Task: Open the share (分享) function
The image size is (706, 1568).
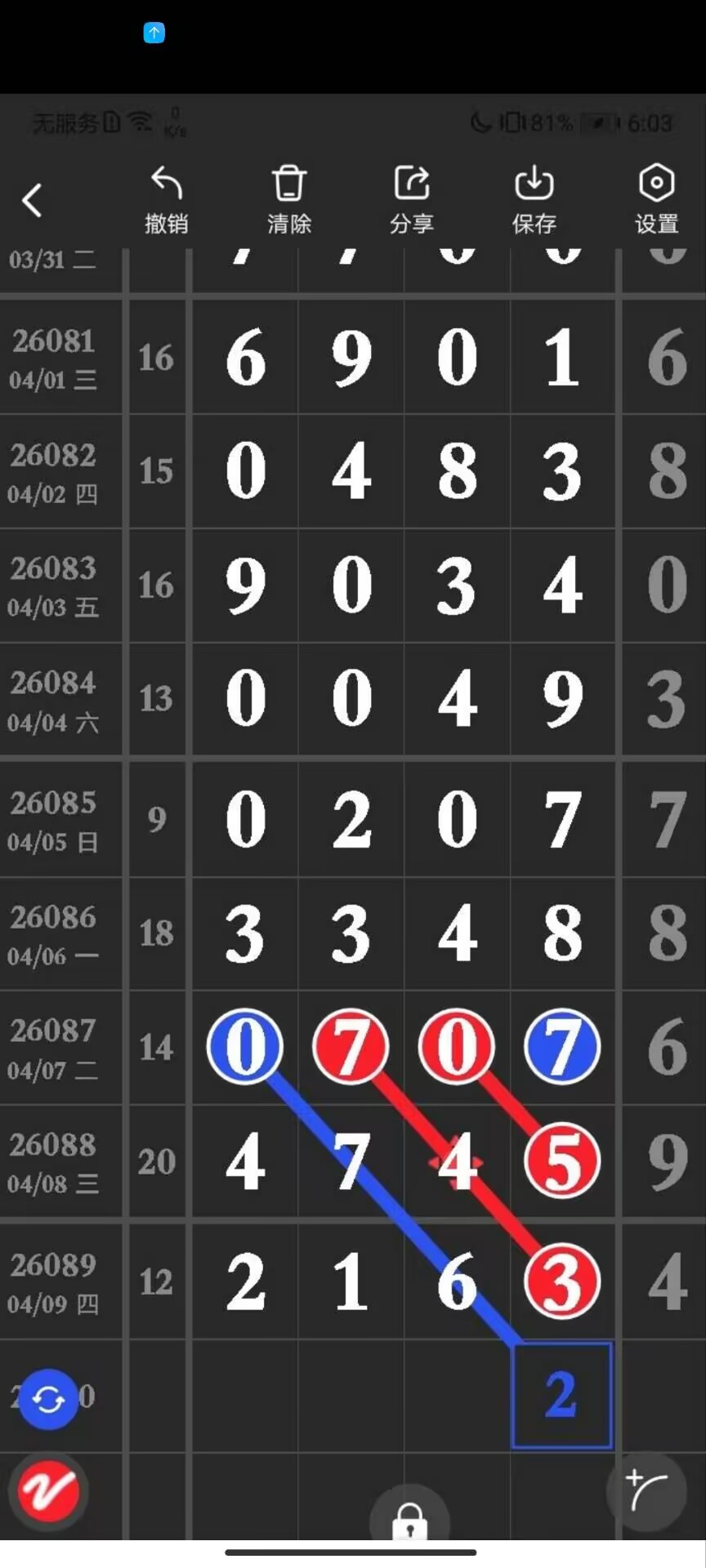Action: click(411, 198)
